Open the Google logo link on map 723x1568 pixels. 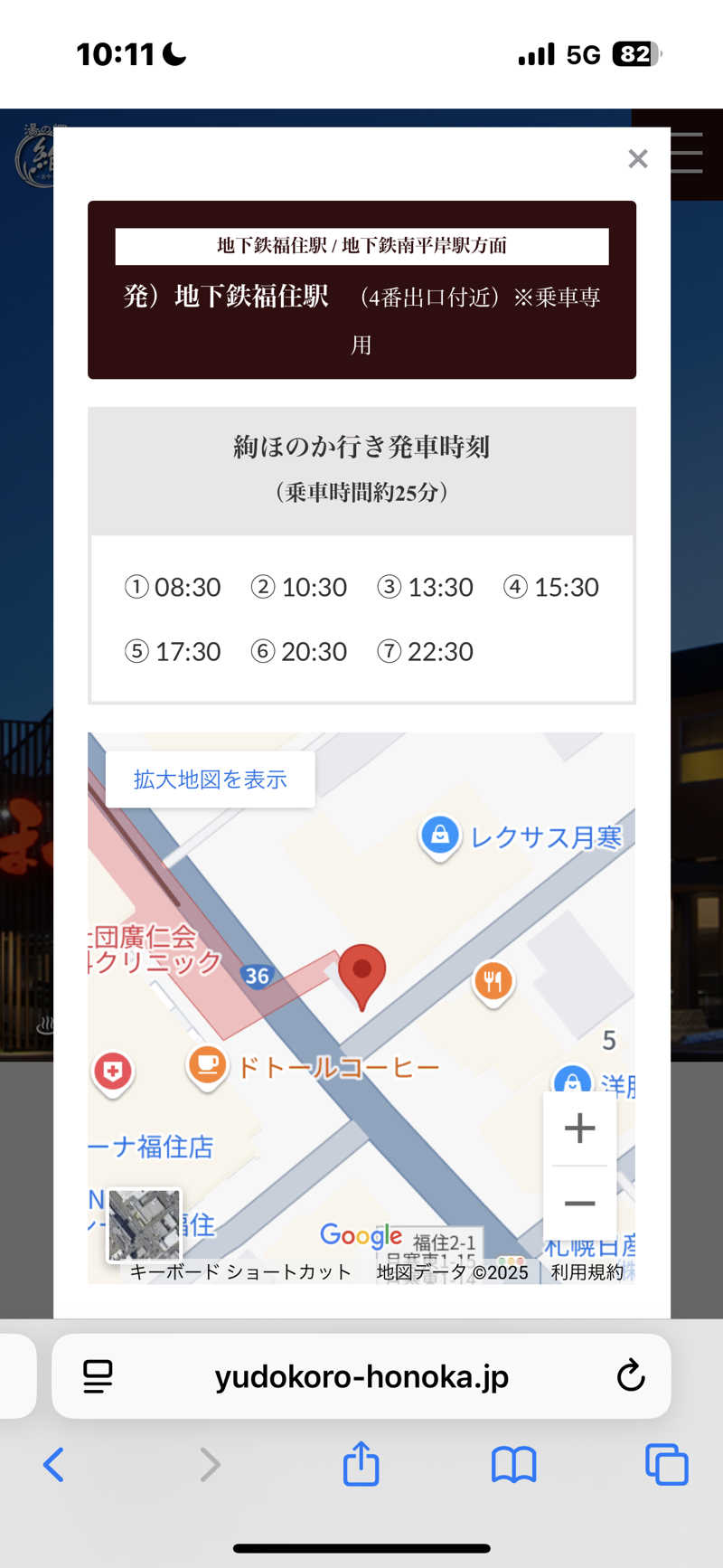point(361,1235)
